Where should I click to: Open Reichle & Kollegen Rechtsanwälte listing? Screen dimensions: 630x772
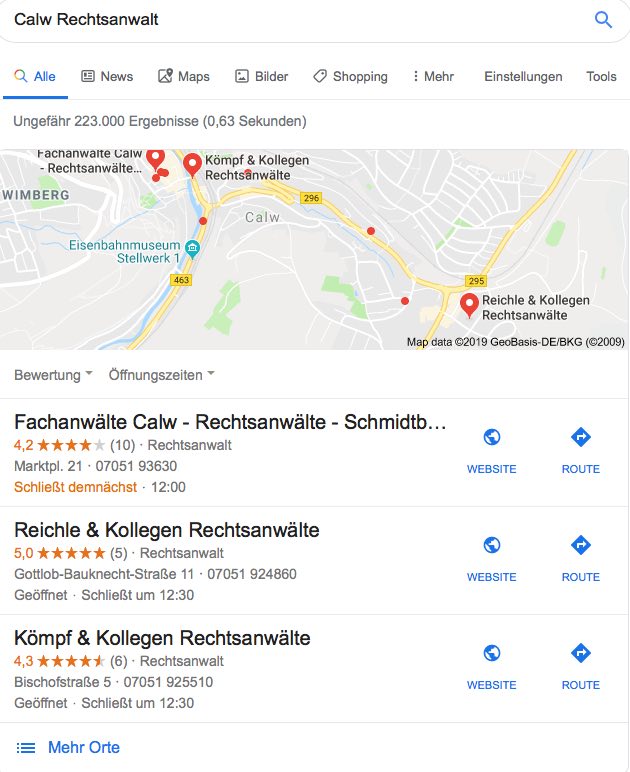click(x=167, y=530)
